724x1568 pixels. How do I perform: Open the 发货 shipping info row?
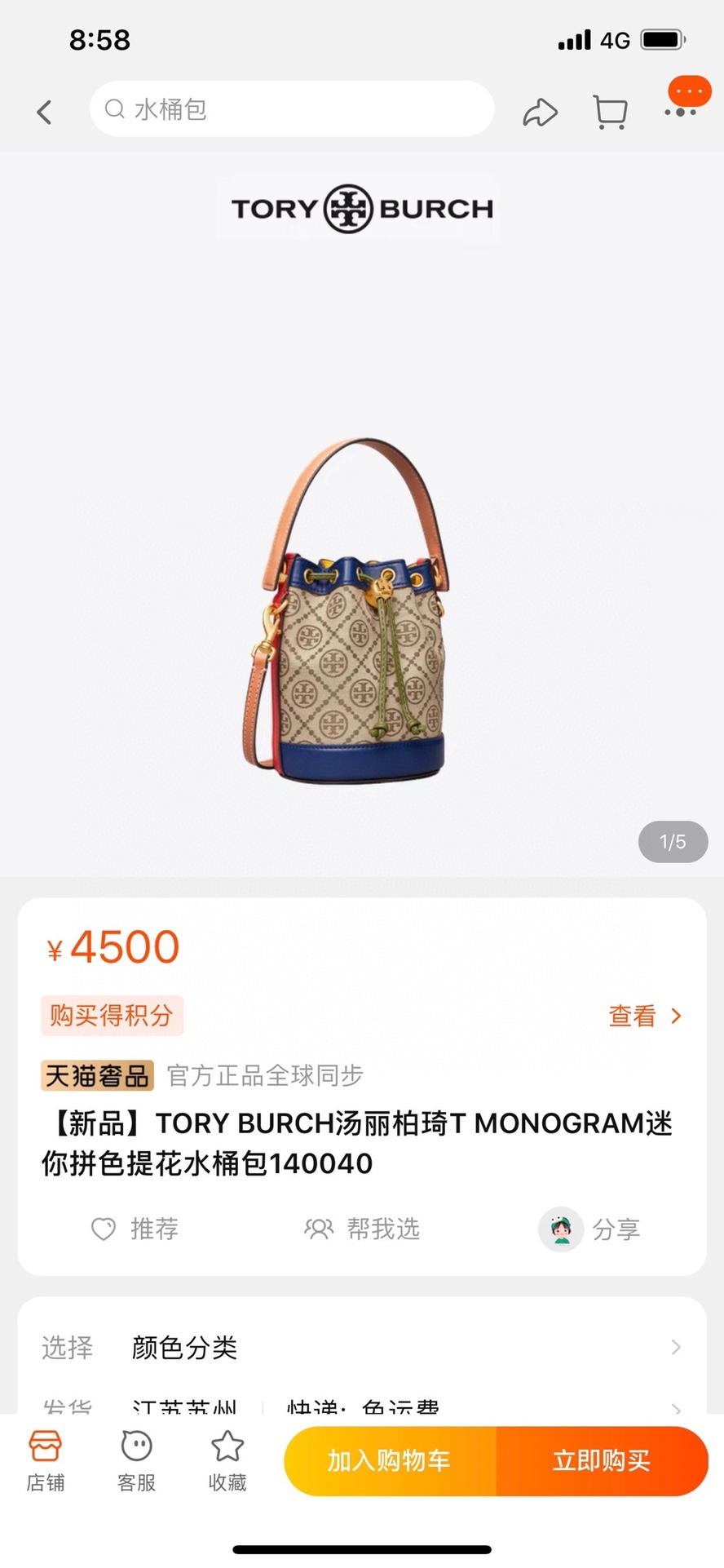point(362,1405)
